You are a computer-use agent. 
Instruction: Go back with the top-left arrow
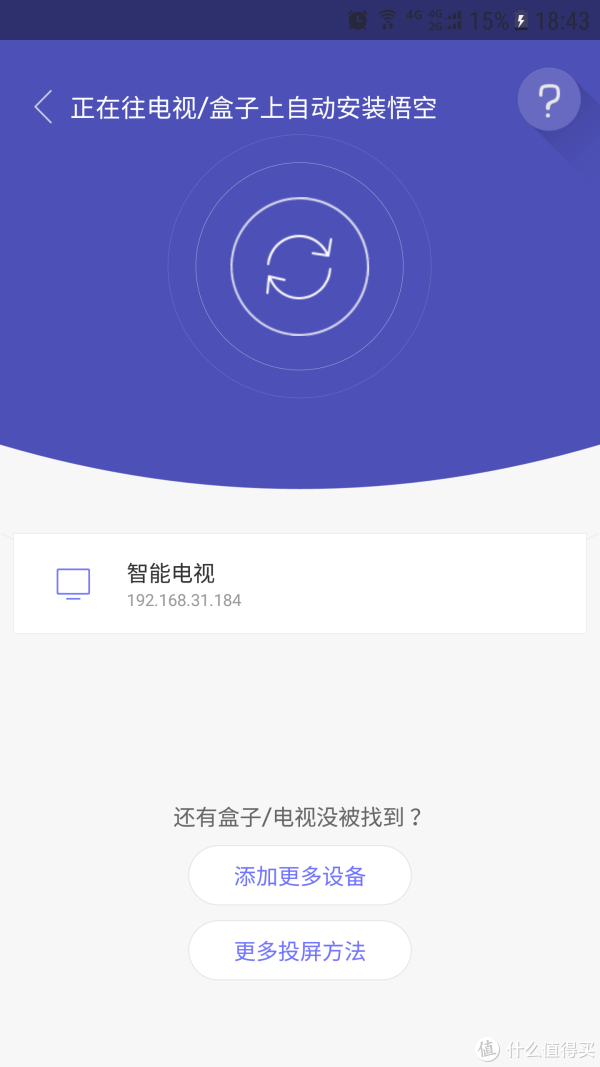(x=44, y=108)
